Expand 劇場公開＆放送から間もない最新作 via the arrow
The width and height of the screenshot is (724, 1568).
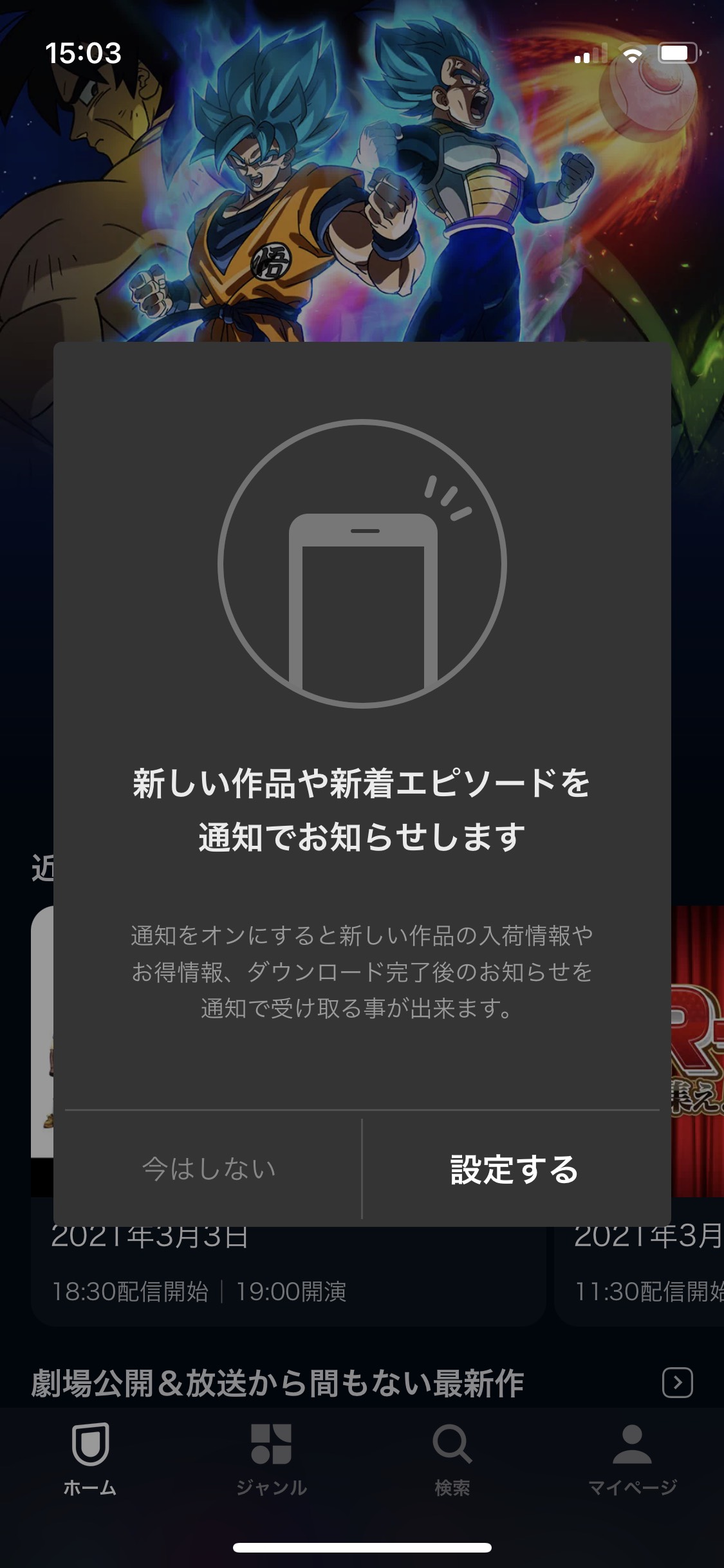(x=677, y=1383)
